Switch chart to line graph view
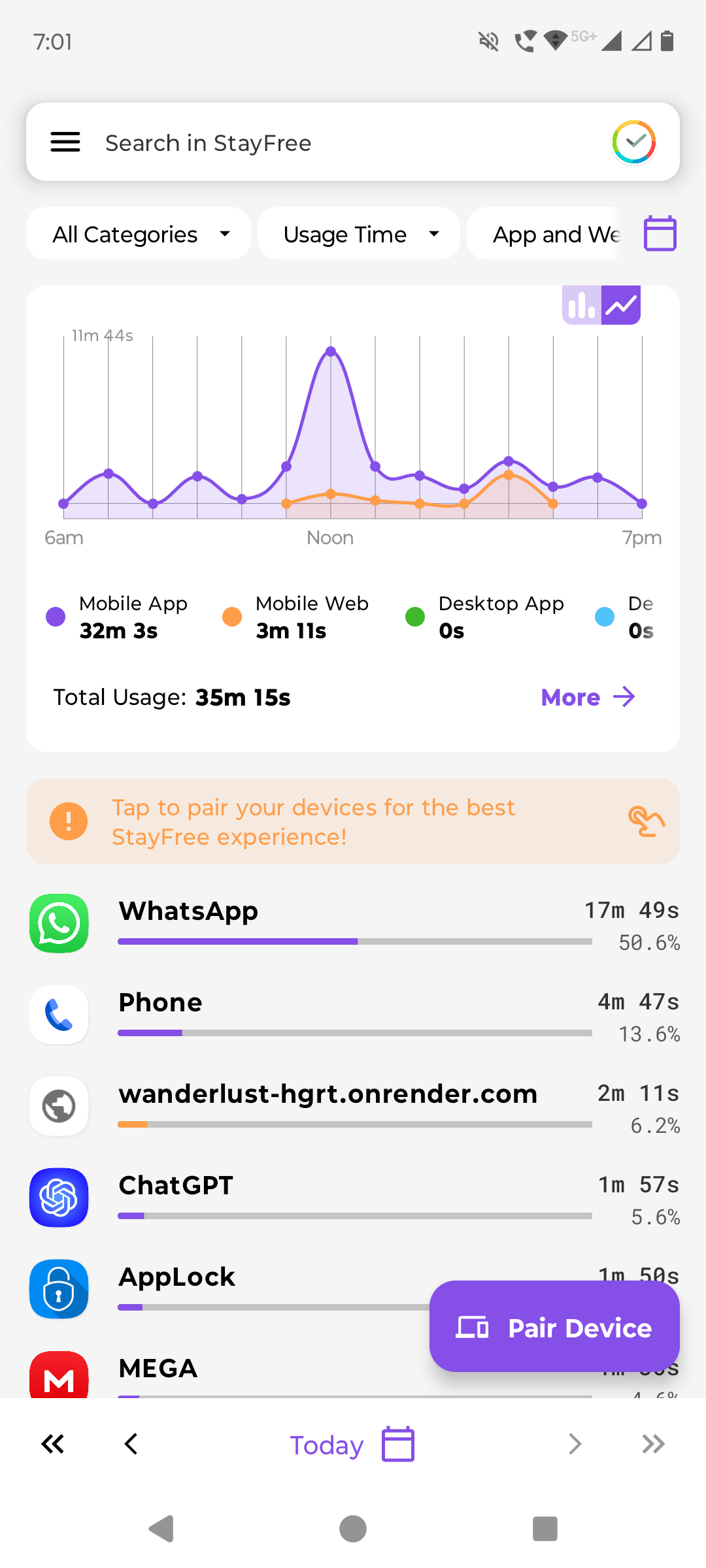This screenshot has height=1568, width=706. point(621,305)
